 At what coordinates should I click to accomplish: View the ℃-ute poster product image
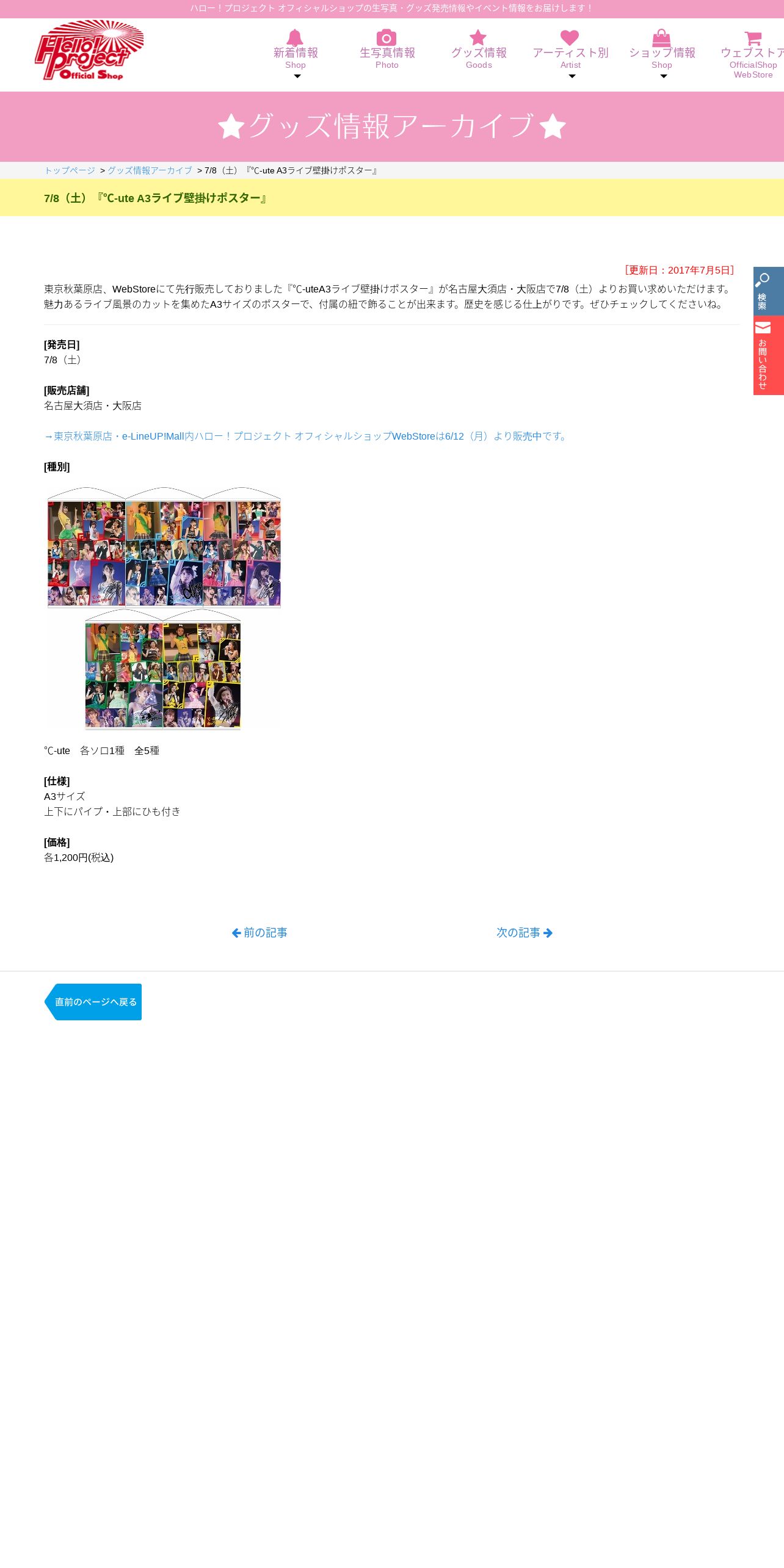164,609
